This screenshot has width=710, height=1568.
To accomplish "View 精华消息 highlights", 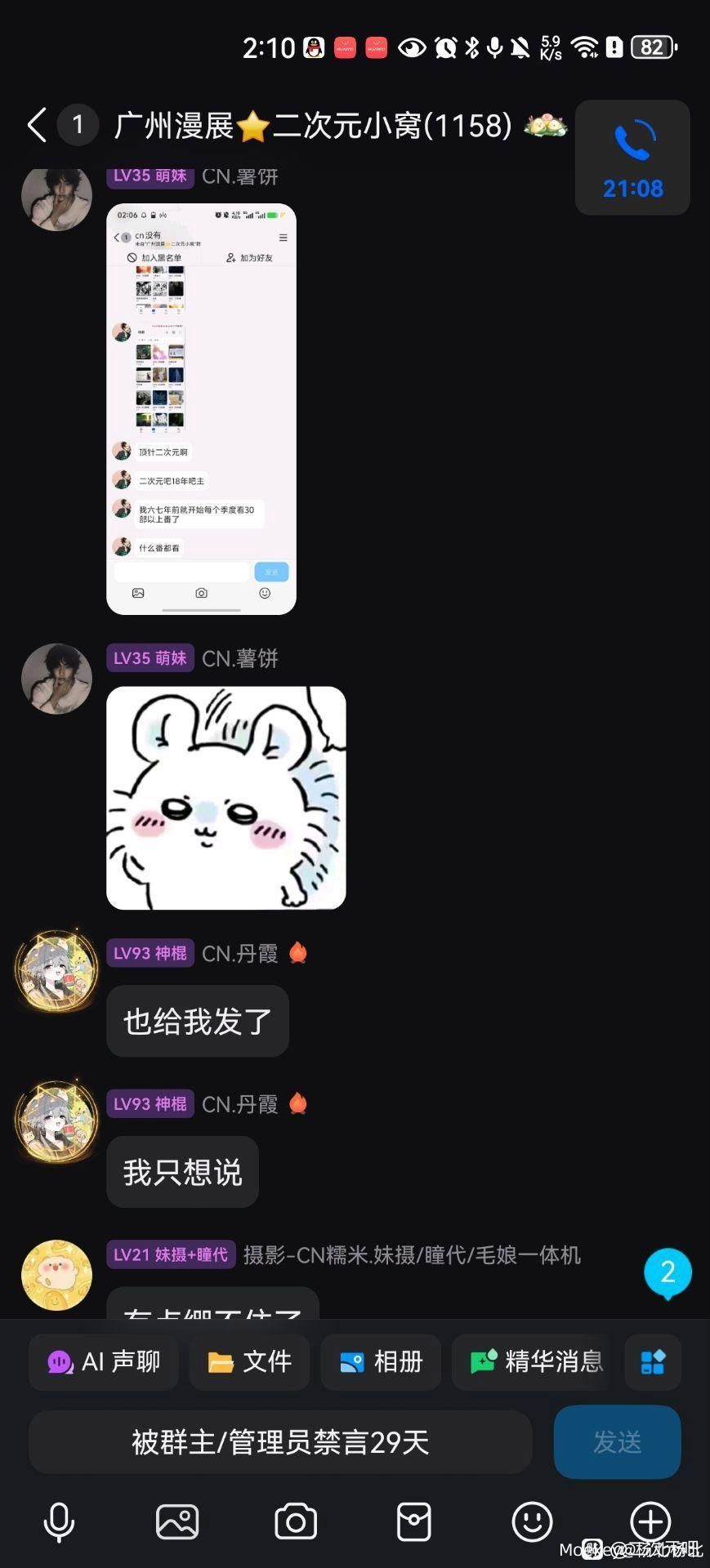I will [x=535, y=1362].
